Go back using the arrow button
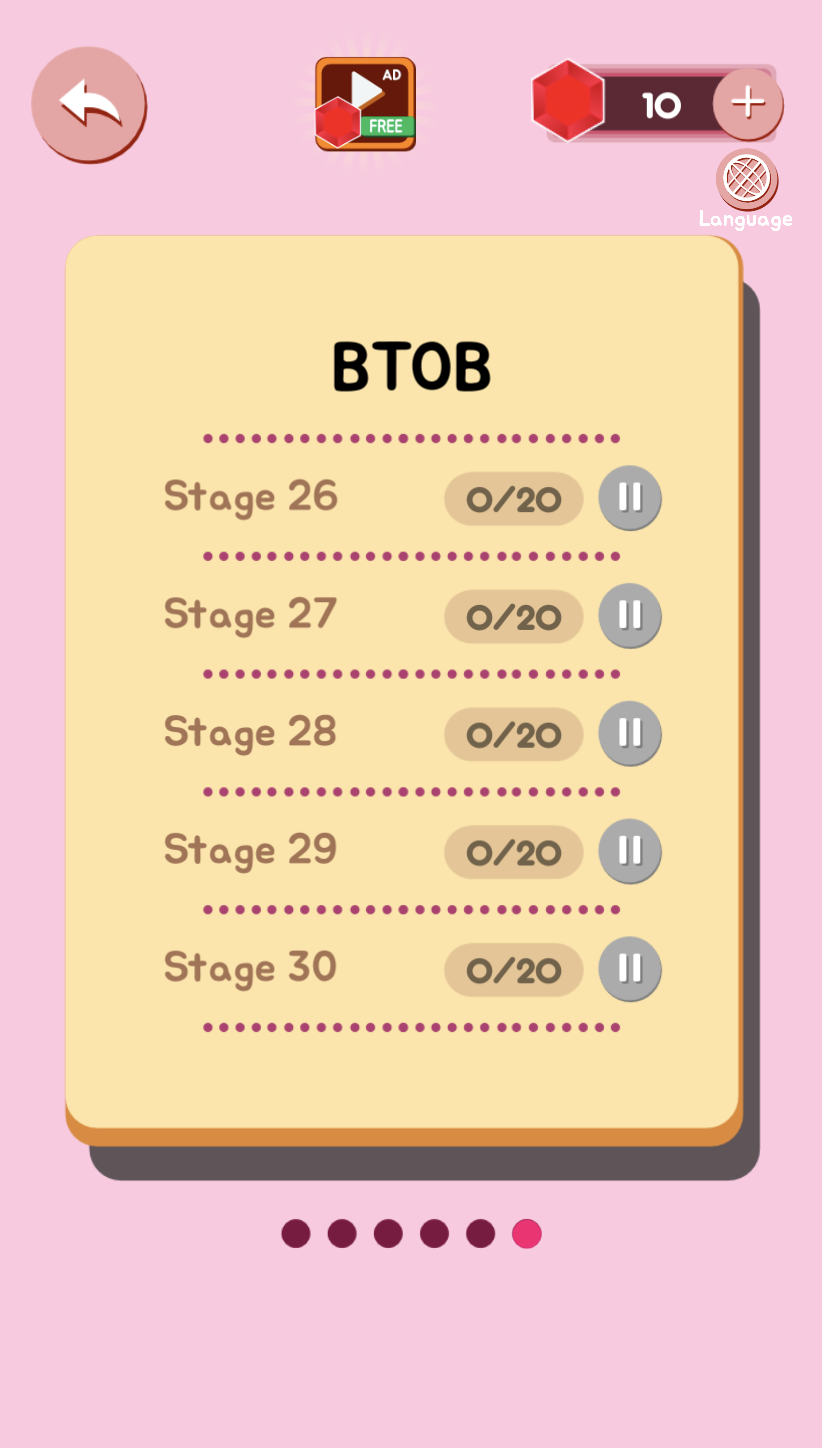Image resolution: width=822 pixels, height=1448 pixels. pos(89,104)
